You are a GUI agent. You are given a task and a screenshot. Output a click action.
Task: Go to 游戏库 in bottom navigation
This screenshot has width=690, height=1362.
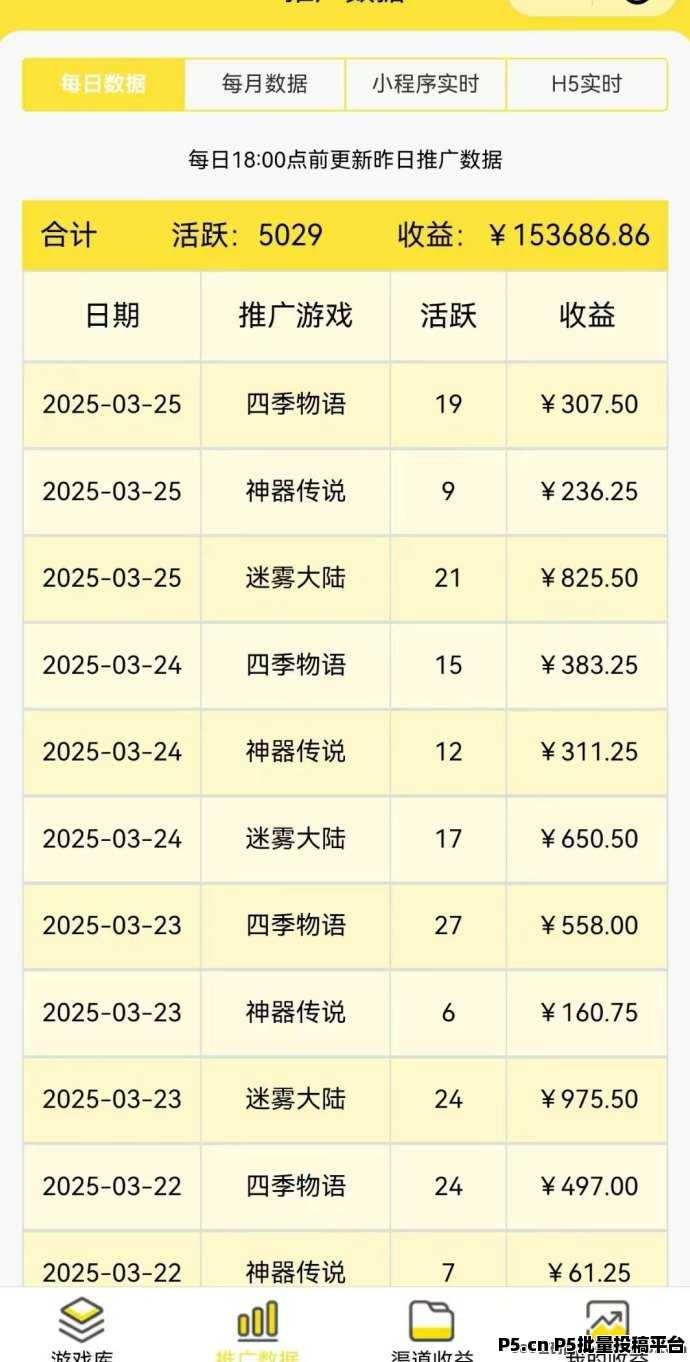tap(82, 1328)
